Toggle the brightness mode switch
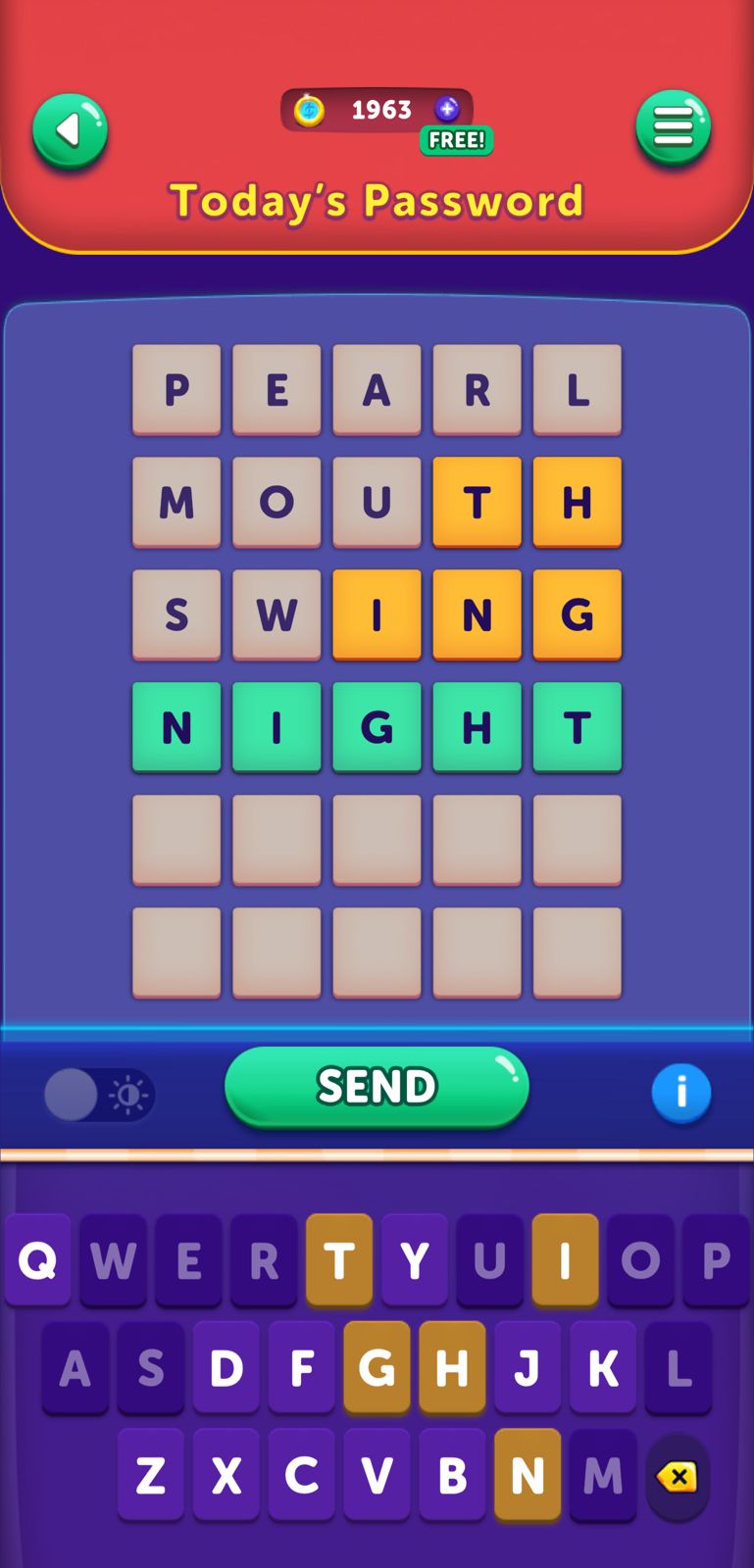The image size is (754, 1568). click(99, 1094)
